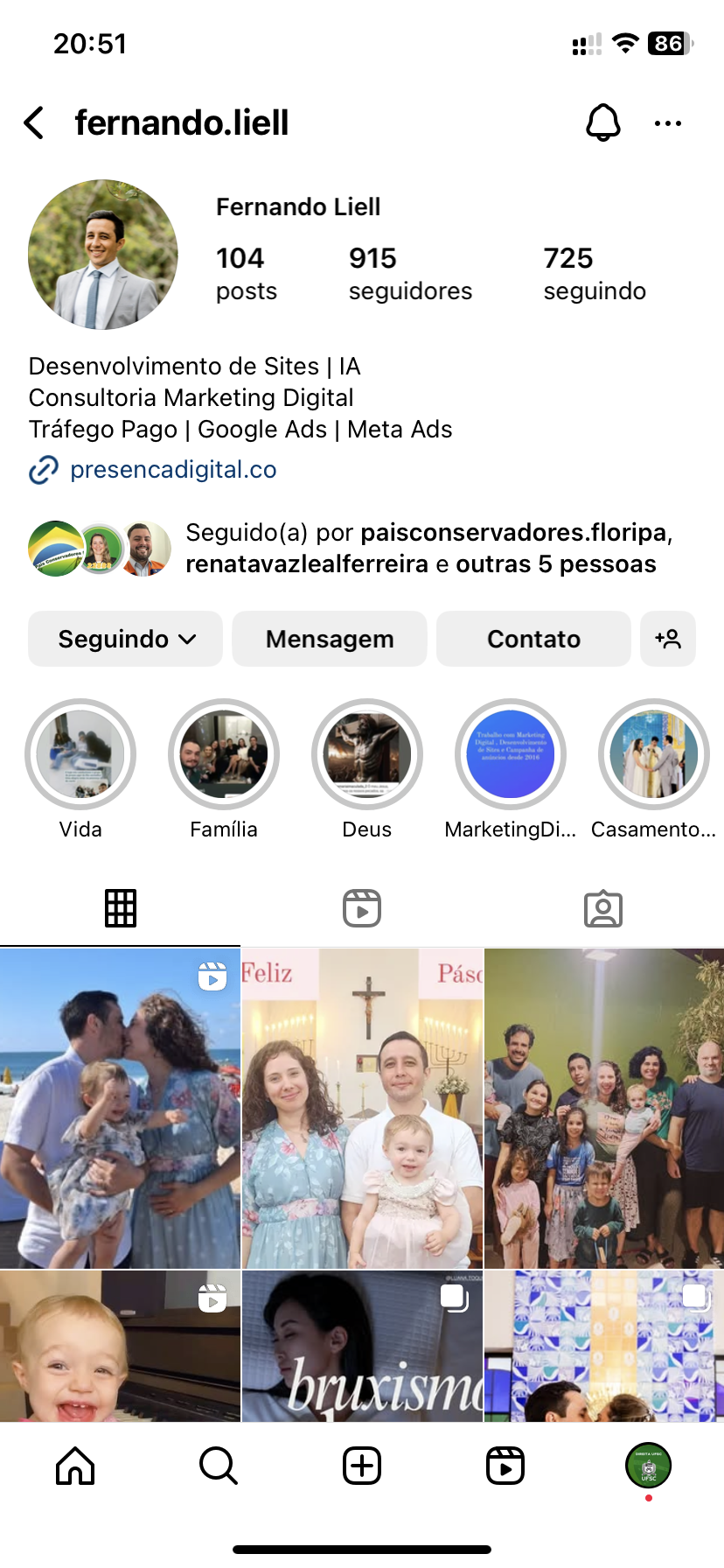The height and width of the screenshot is (1568, 724).
Task: Open the MarketingDi... highlight
Action: coord(511,754)
